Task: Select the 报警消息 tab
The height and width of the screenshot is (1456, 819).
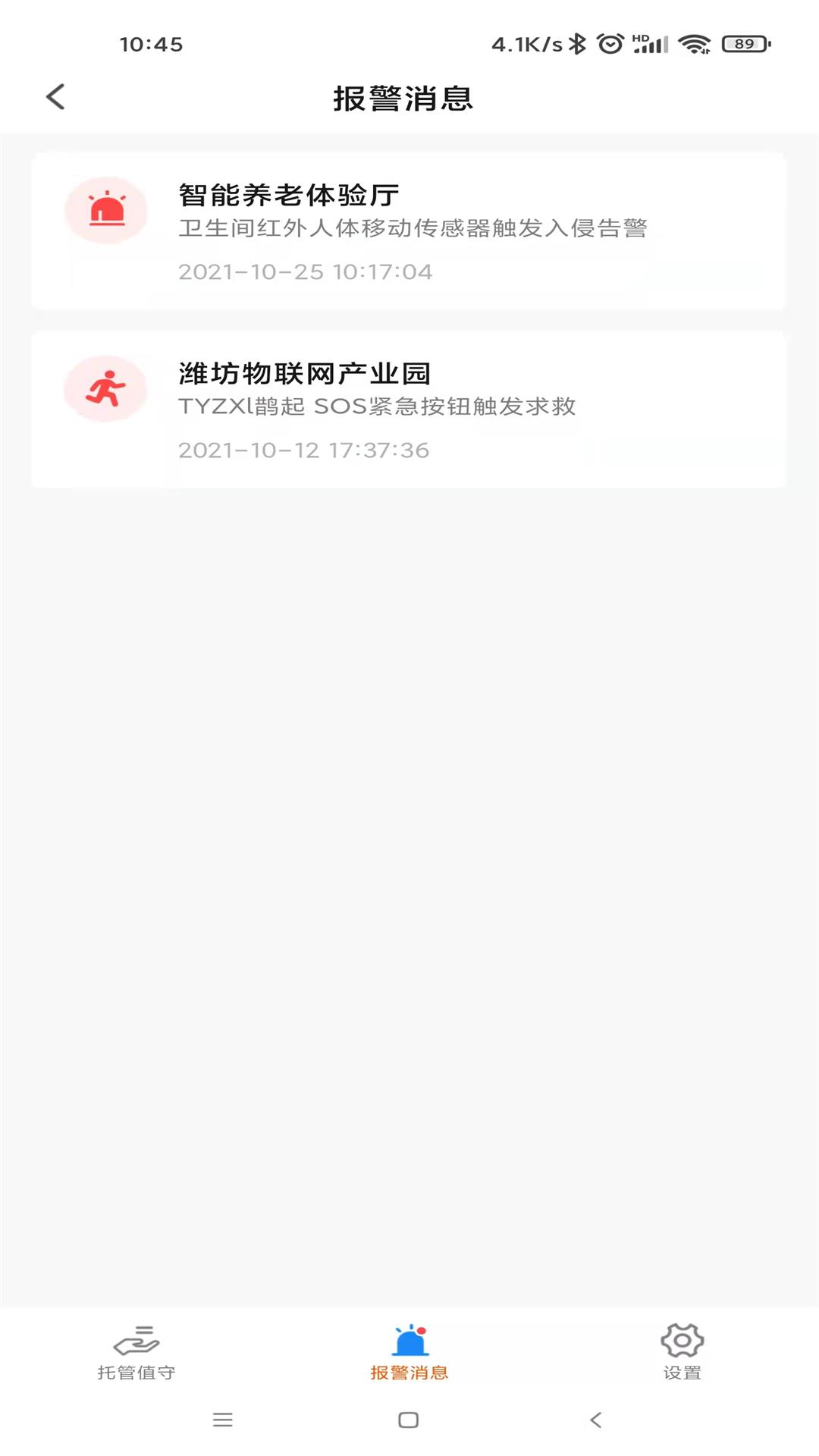Action: click(x=409, y=1352)
